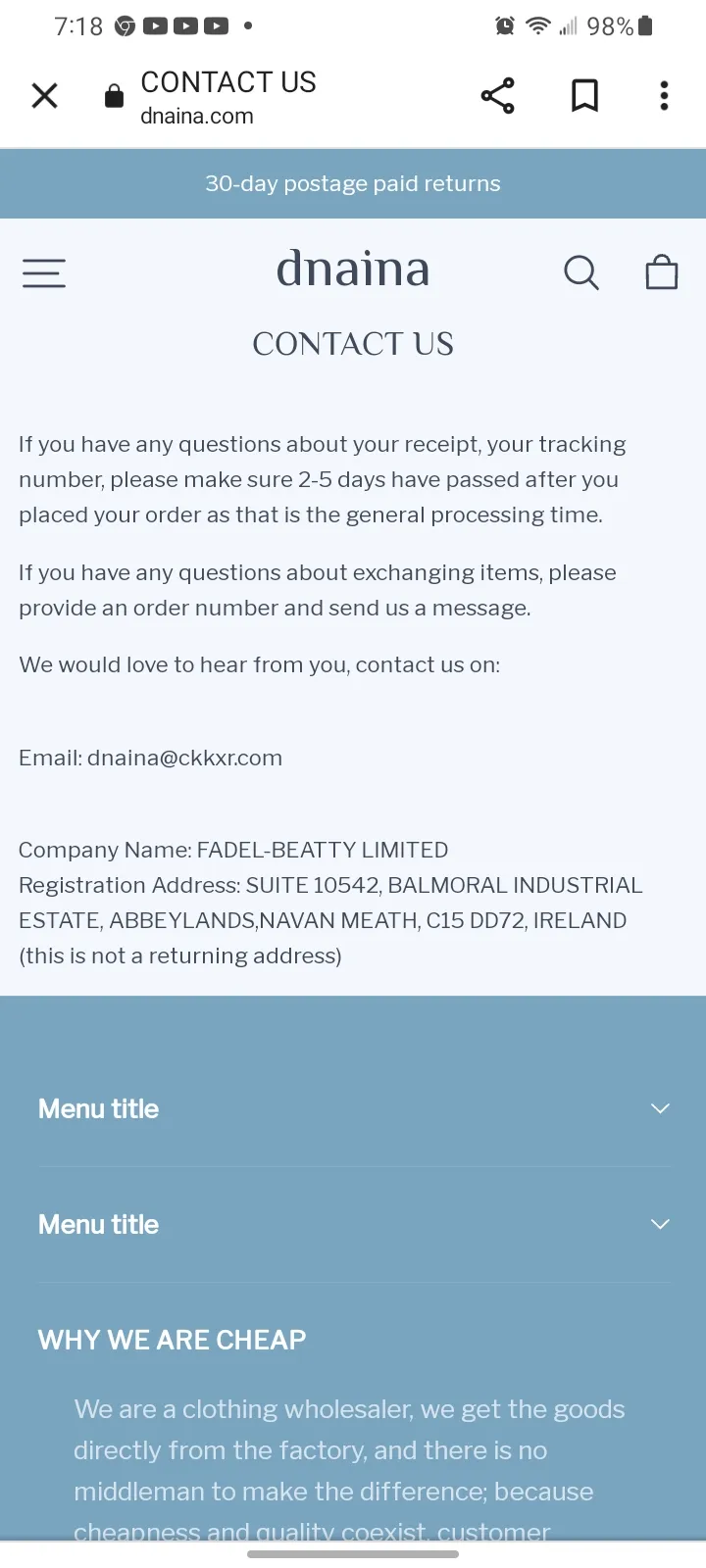Close the browser tab with X

coord(45,96)
